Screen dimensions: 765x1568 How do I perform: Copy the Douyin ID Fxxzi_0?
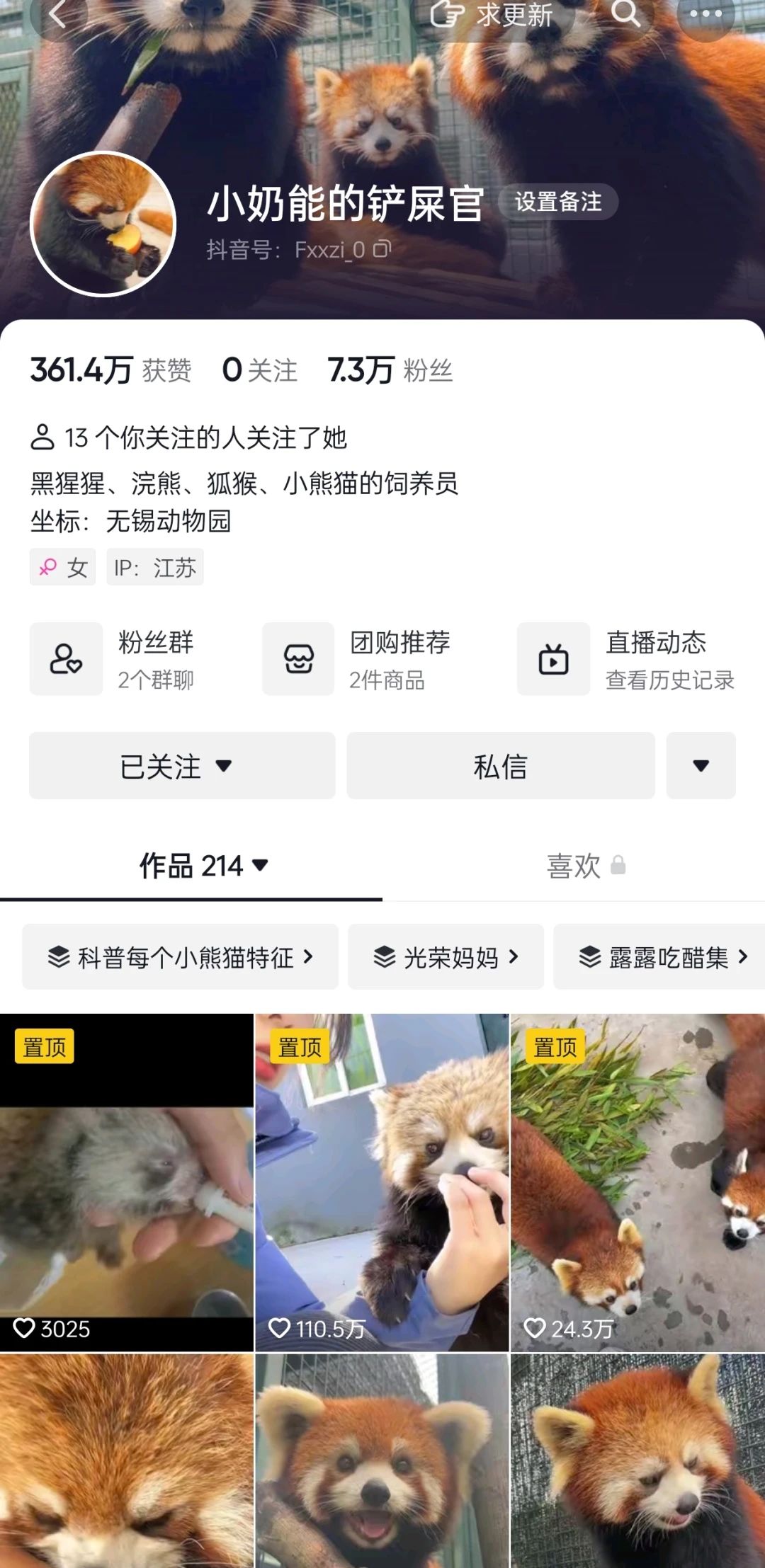pyautogui.click(x=382, y=249)
